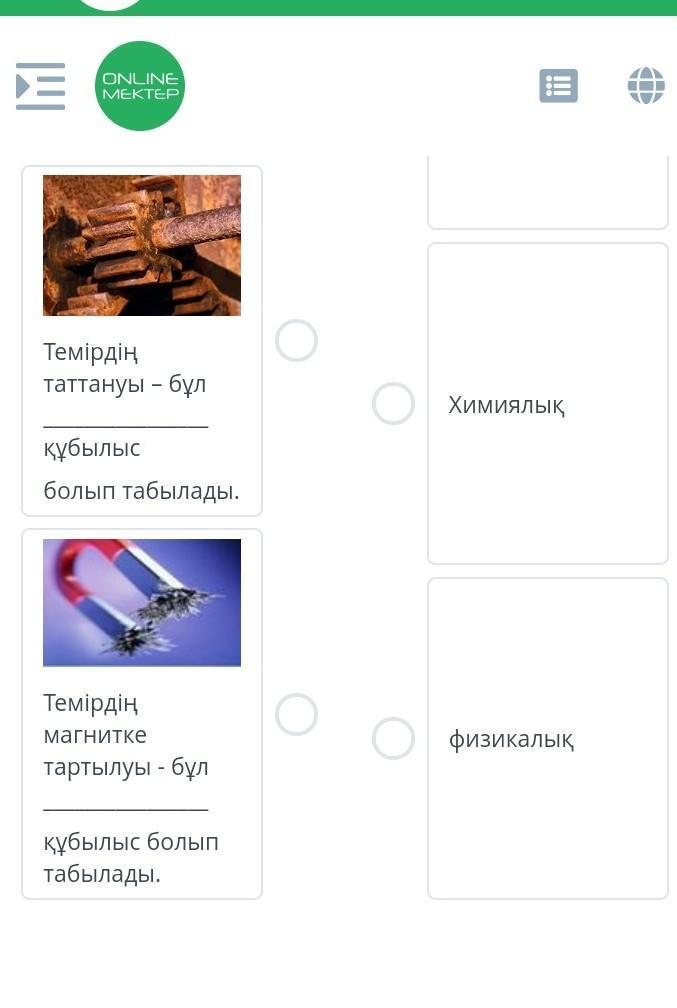Select connector beside 'Темірдің таттануы' card
The image size is (677, 1008).
coord(297,341)
